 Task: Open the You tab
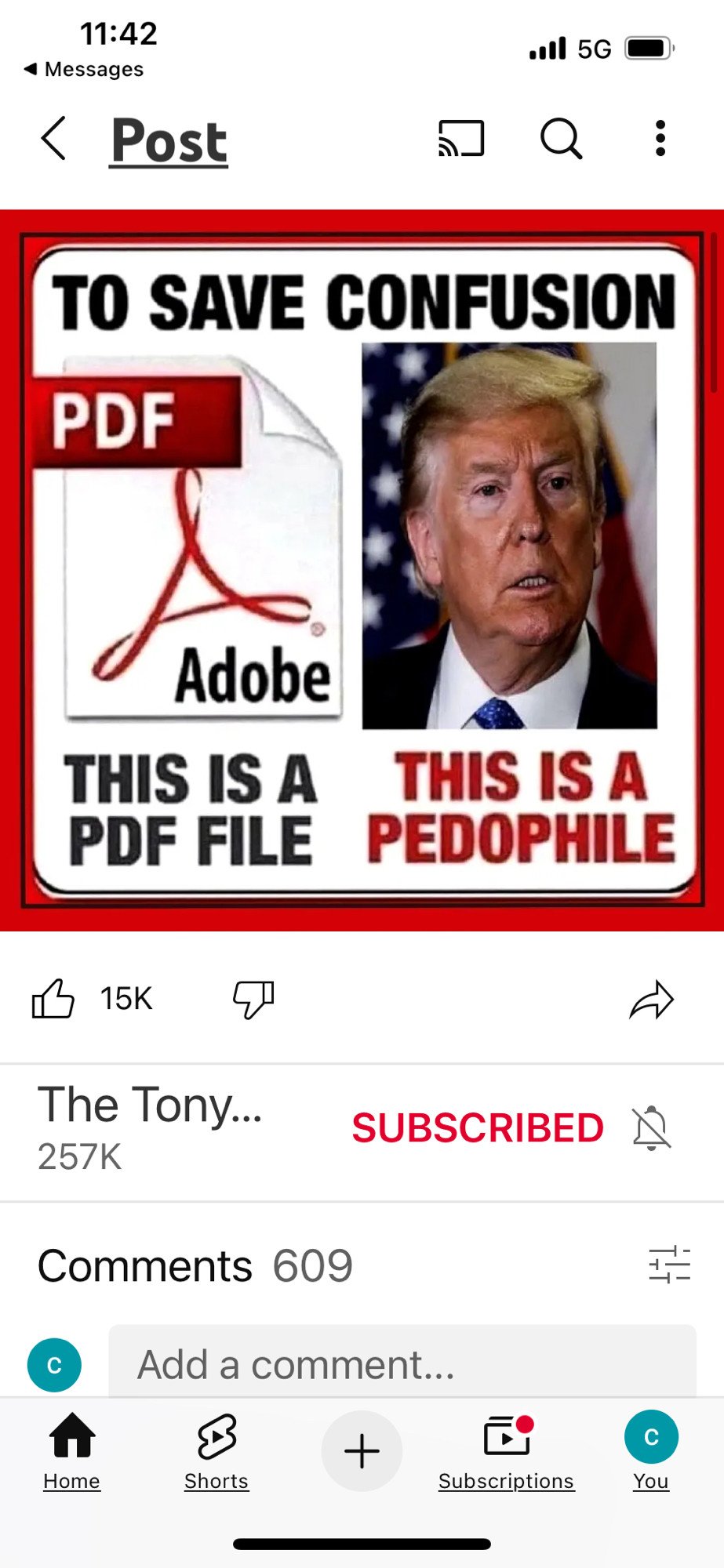point(651,1450)
